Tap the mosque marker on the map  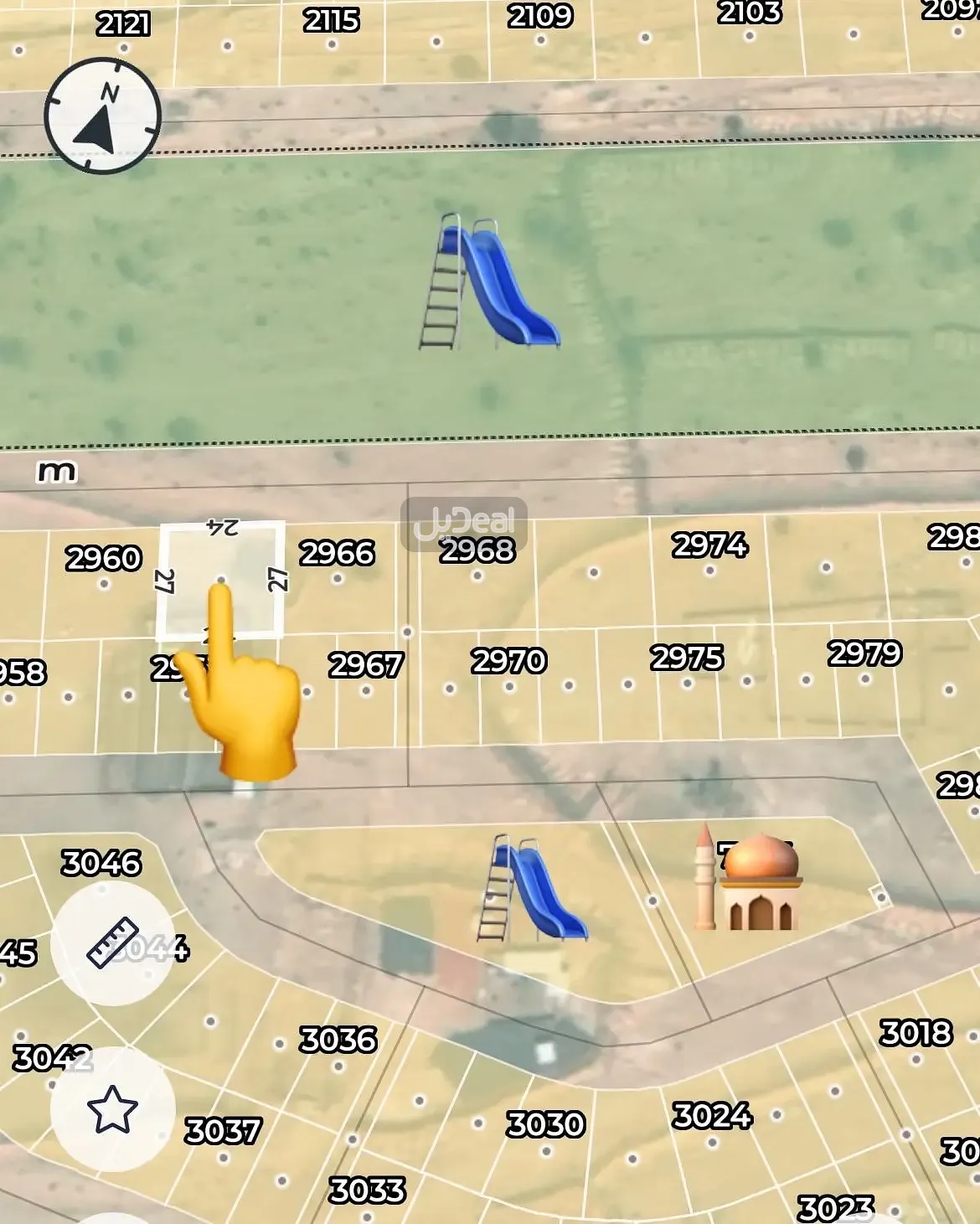tap(747, 878)
